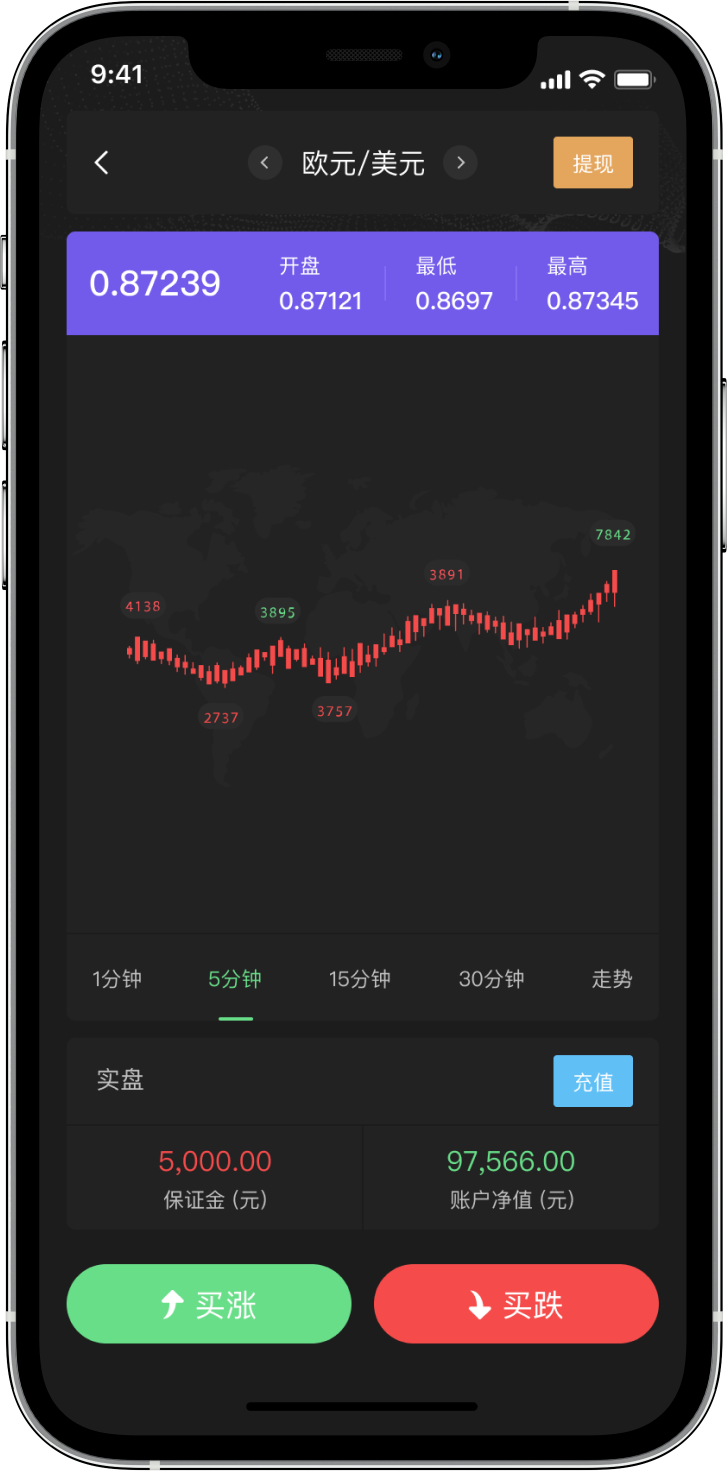Go back using the arrow

(101, 163)
